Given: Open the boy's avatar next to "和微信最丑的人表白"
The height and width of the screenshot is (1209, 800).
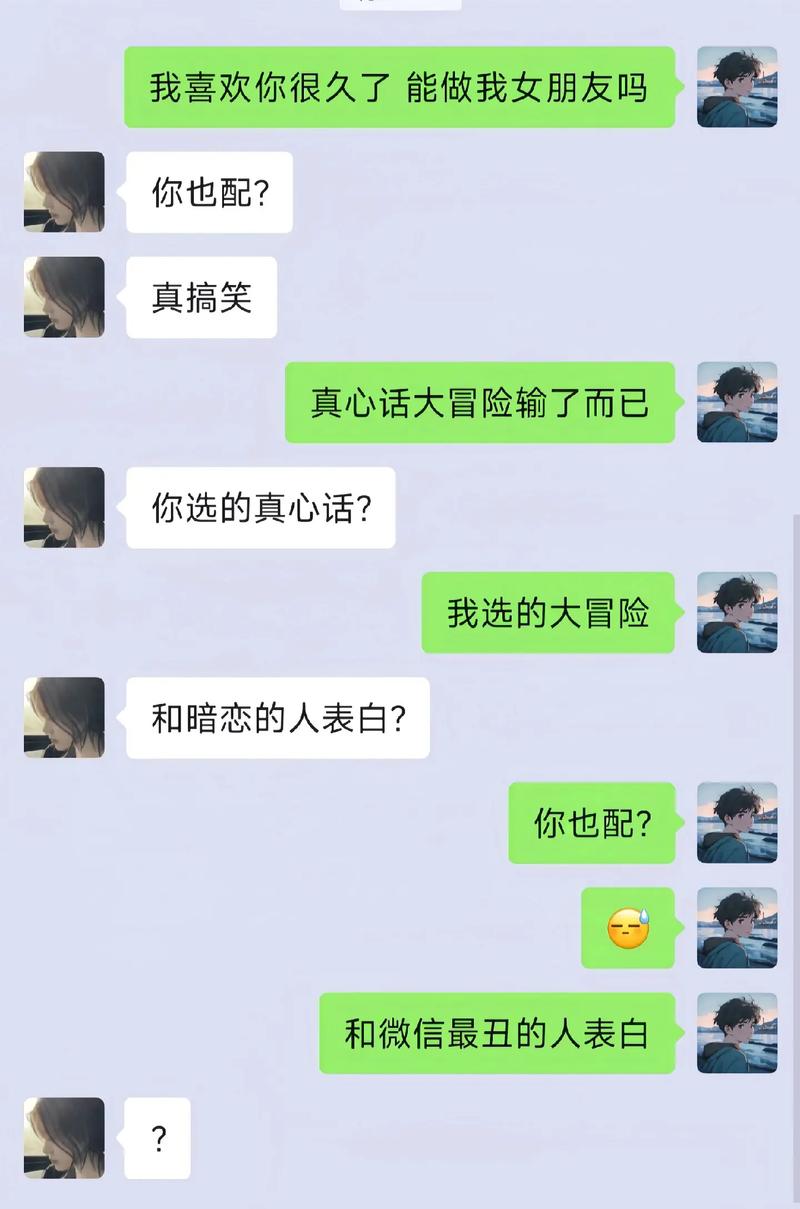Looking at the screenshot, I should (x=737, y=1034).
